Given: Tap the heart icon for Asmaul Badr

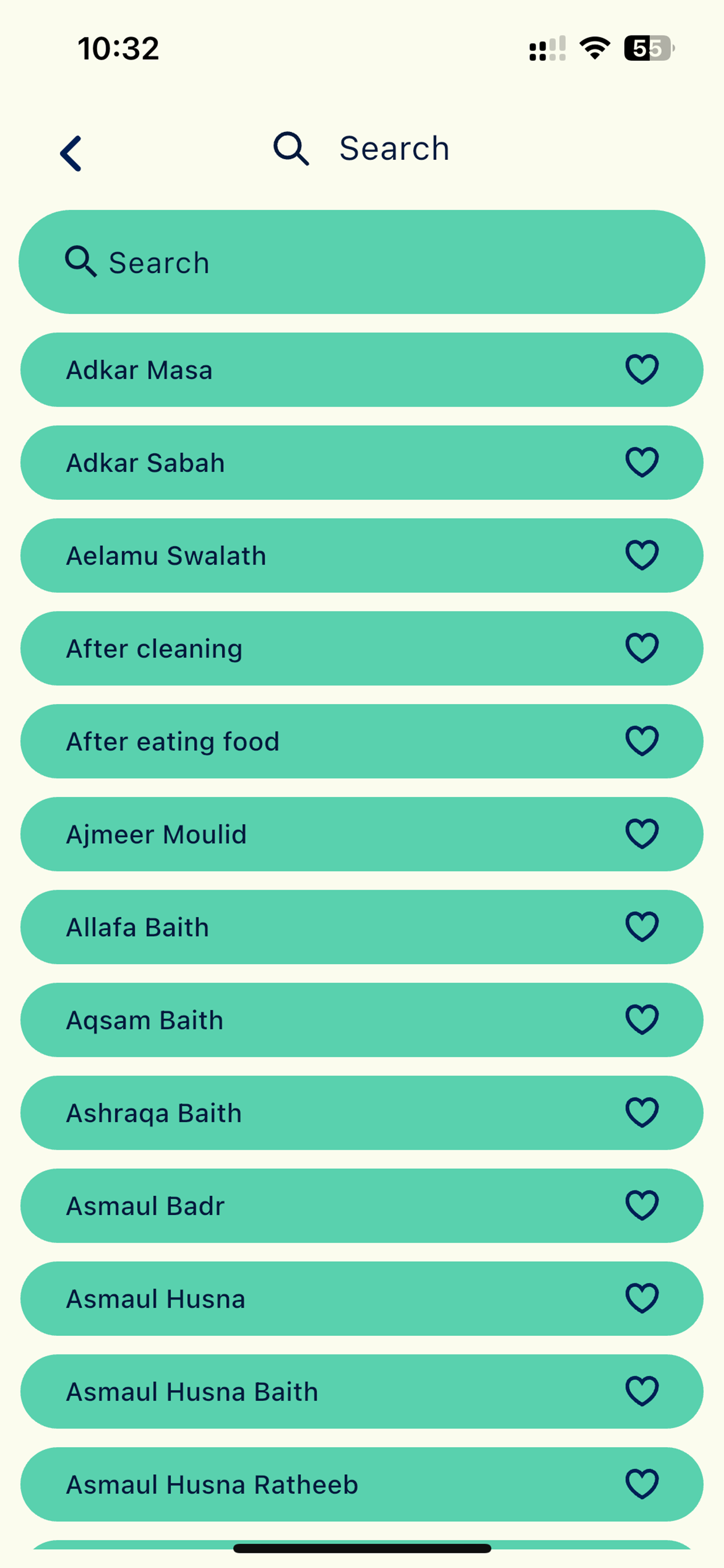Looking at the screenshot, I should 643,1206.
